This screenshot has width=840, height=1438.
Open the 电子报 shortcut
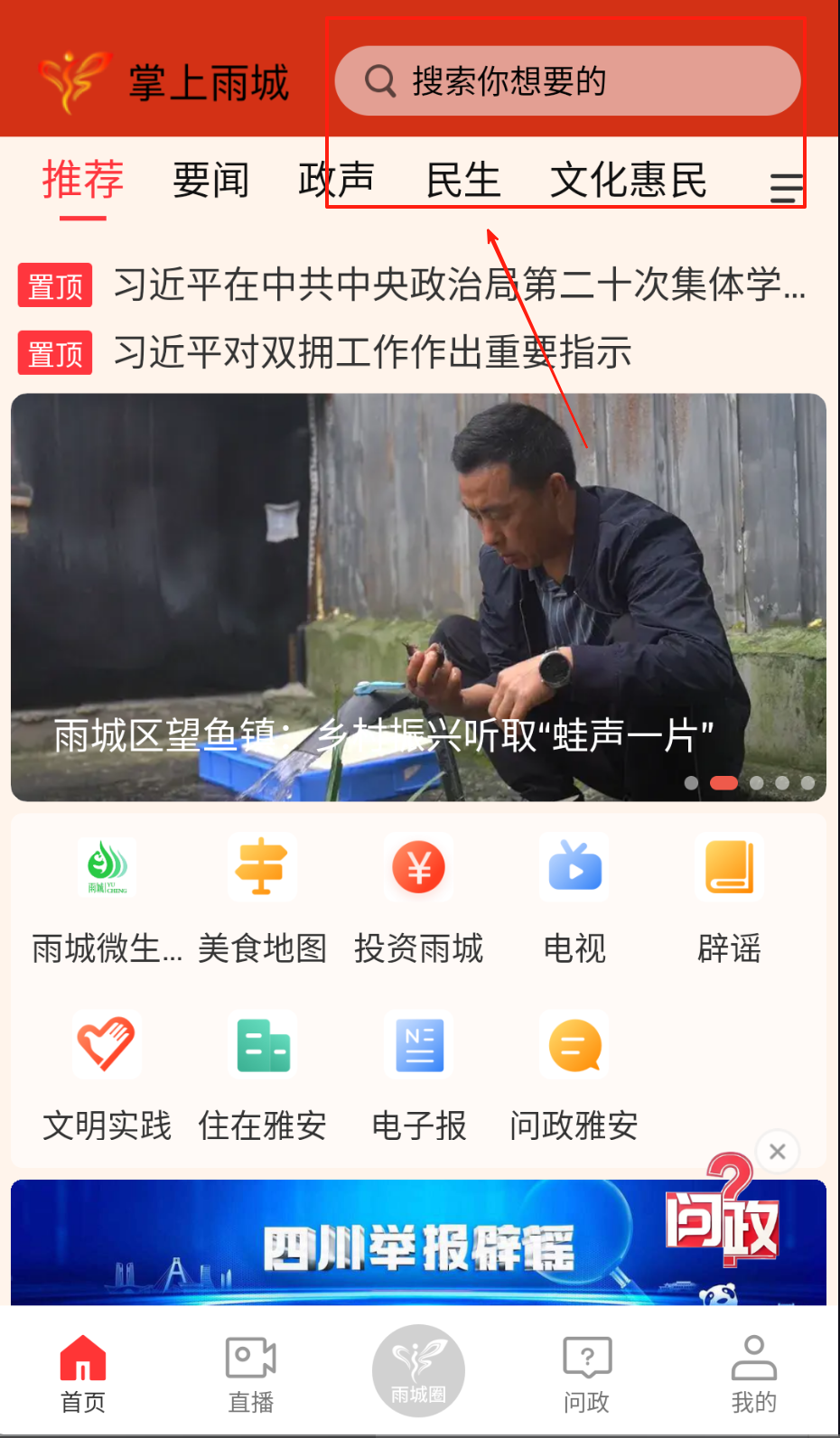pyautogui.click(x=419, y=1076)
